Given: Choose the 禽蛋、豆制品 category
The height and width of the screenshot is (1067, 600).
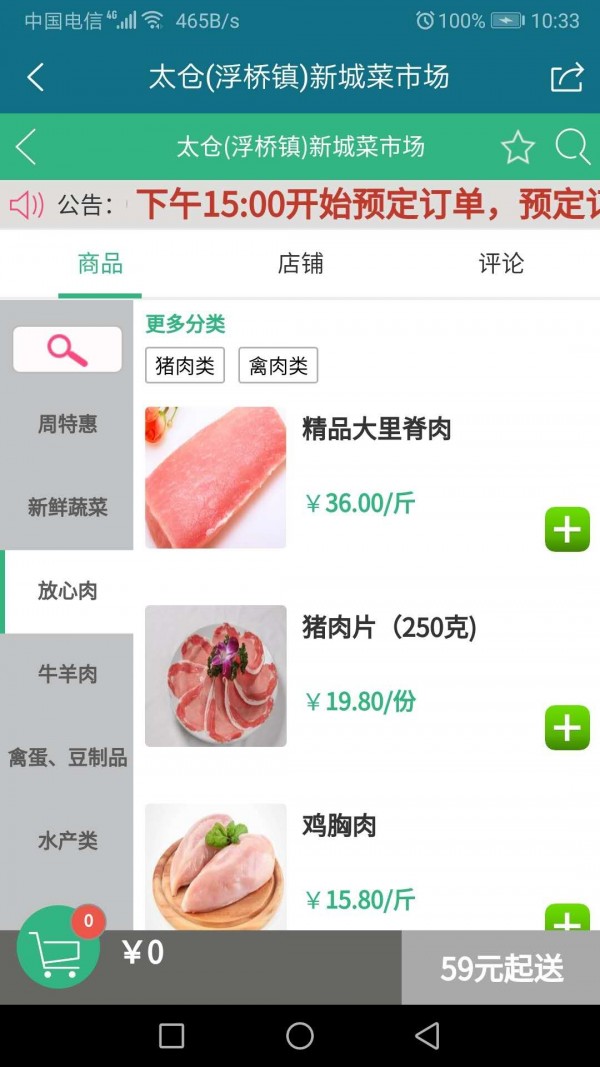Looking at the screenshot, I should [x=67, y=758].
